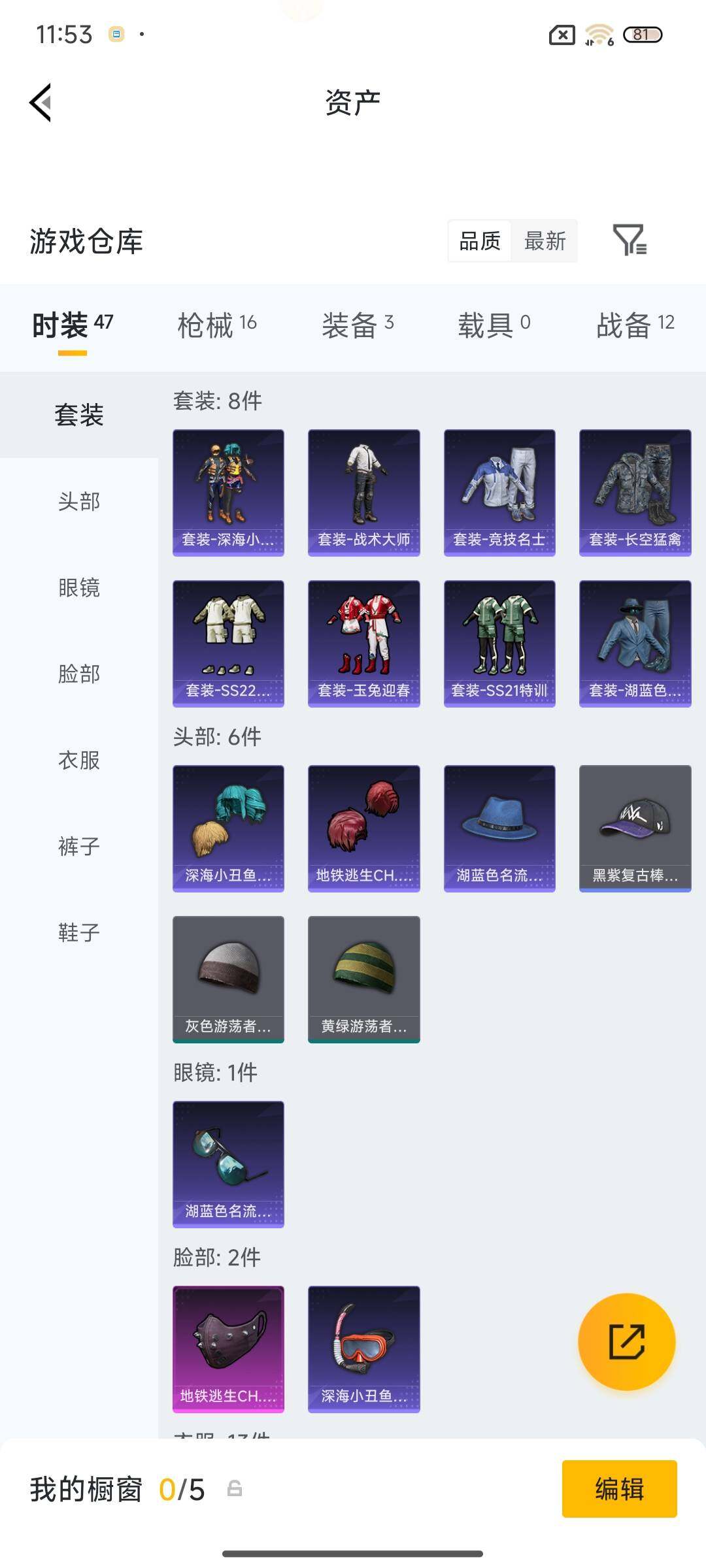The height and width of the screenshot is (1568, 706).
Task: Tap 编辑 to edit my showcase
Action: [x=619, y=1489]
